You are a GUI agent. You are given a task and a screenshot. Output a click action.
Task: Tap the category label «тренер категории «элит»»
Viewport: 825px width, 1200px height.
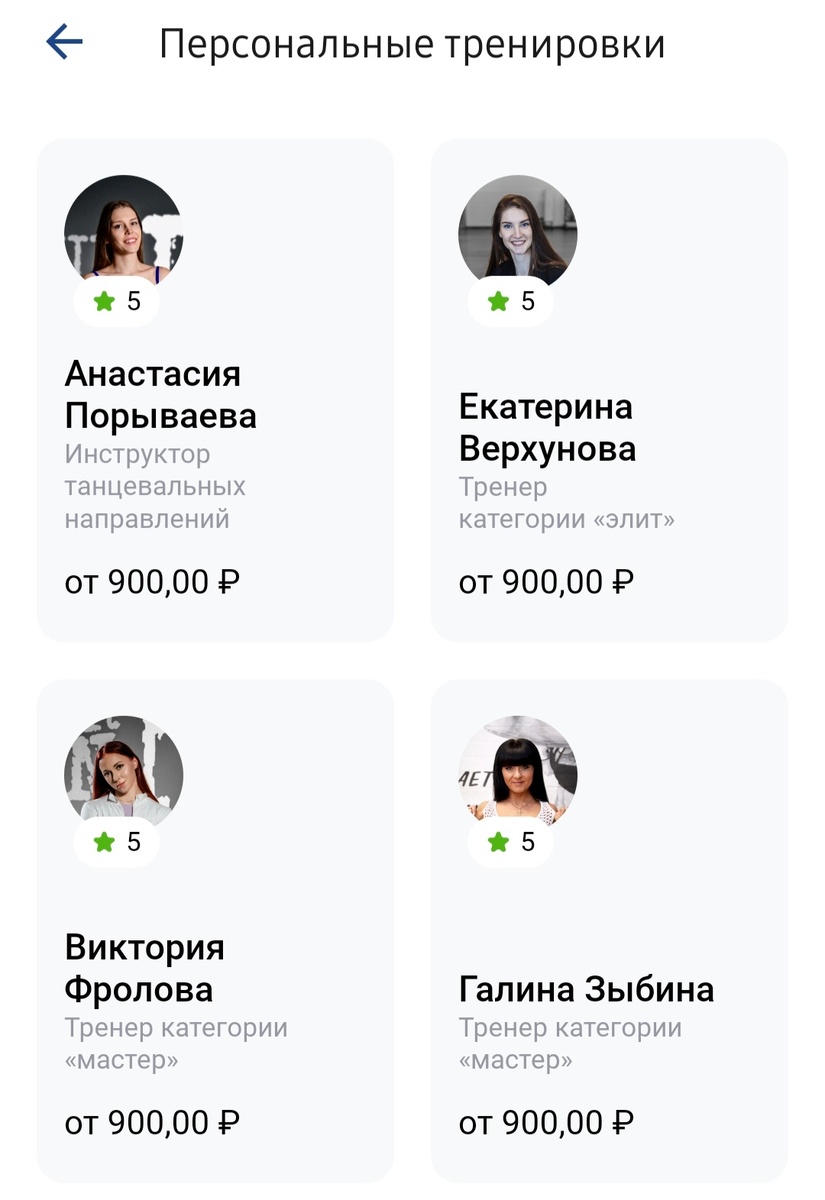pyautogui.click(x=567, y=503)
